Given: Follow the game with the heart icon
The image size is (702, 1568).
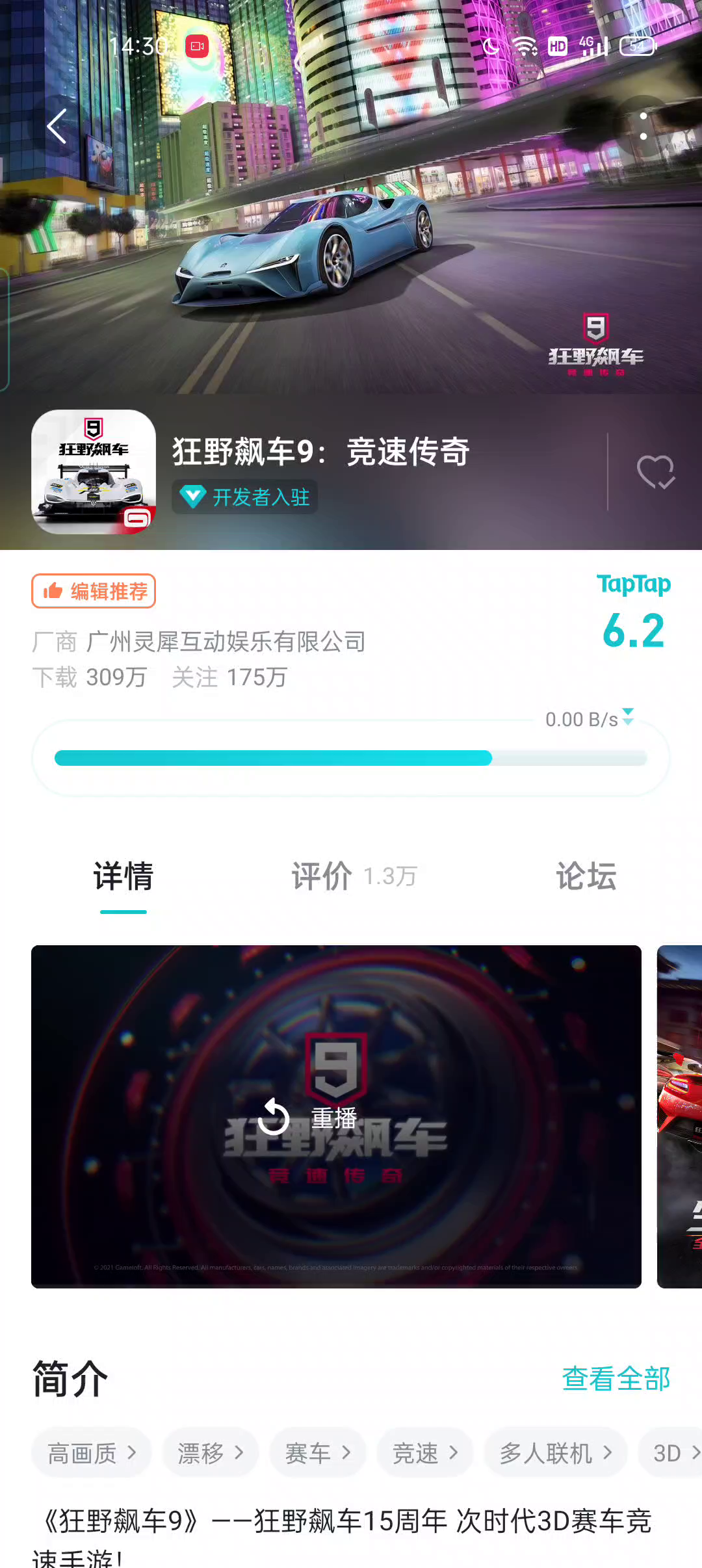Looking at the screenshot, I should [655, 472].
